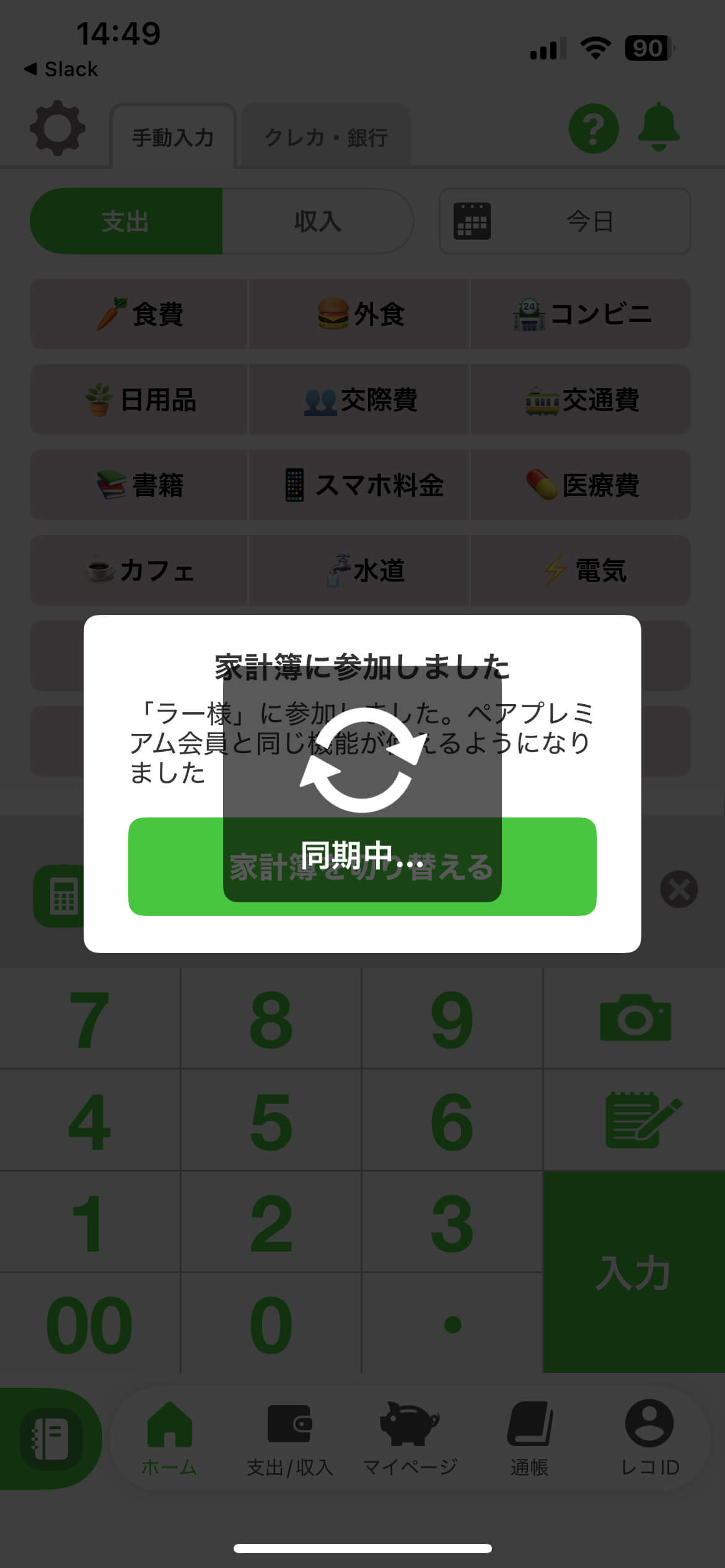Open the help question mark icon
Image resolution: width=725 pixels, height=1568 pixels.
(x=593, y=128)
